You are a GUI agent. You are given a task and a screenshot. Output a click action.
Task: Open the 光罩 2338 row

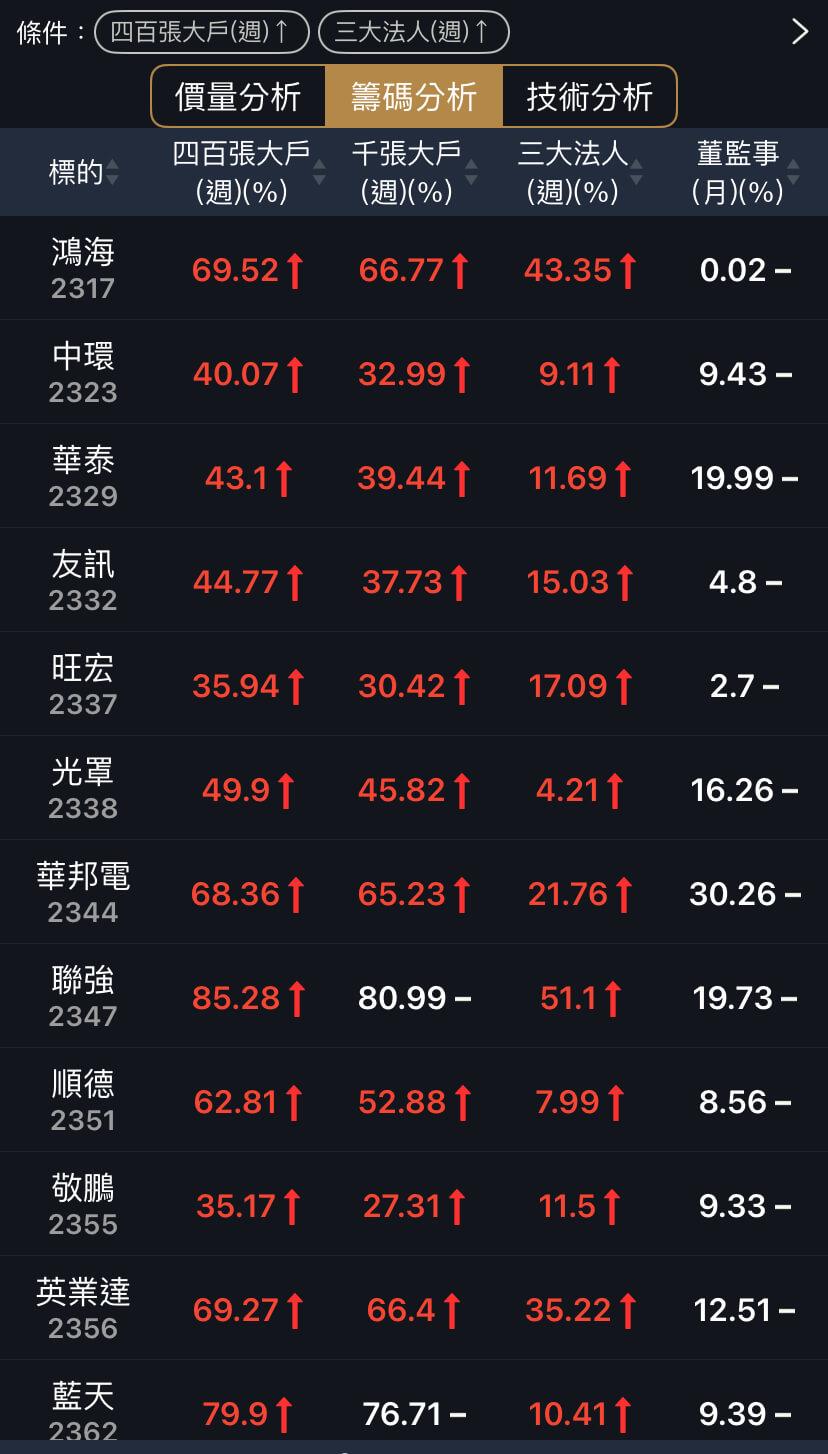(84, 788)
